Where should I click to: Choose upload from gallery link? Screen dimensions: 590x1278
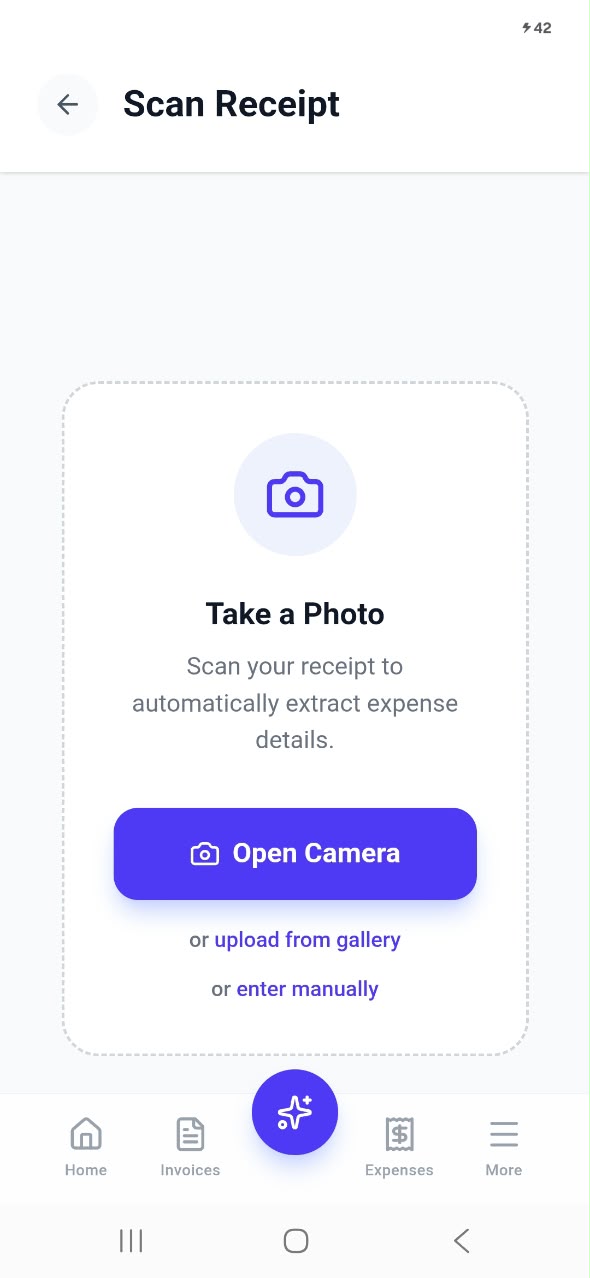tap(307, 940)
